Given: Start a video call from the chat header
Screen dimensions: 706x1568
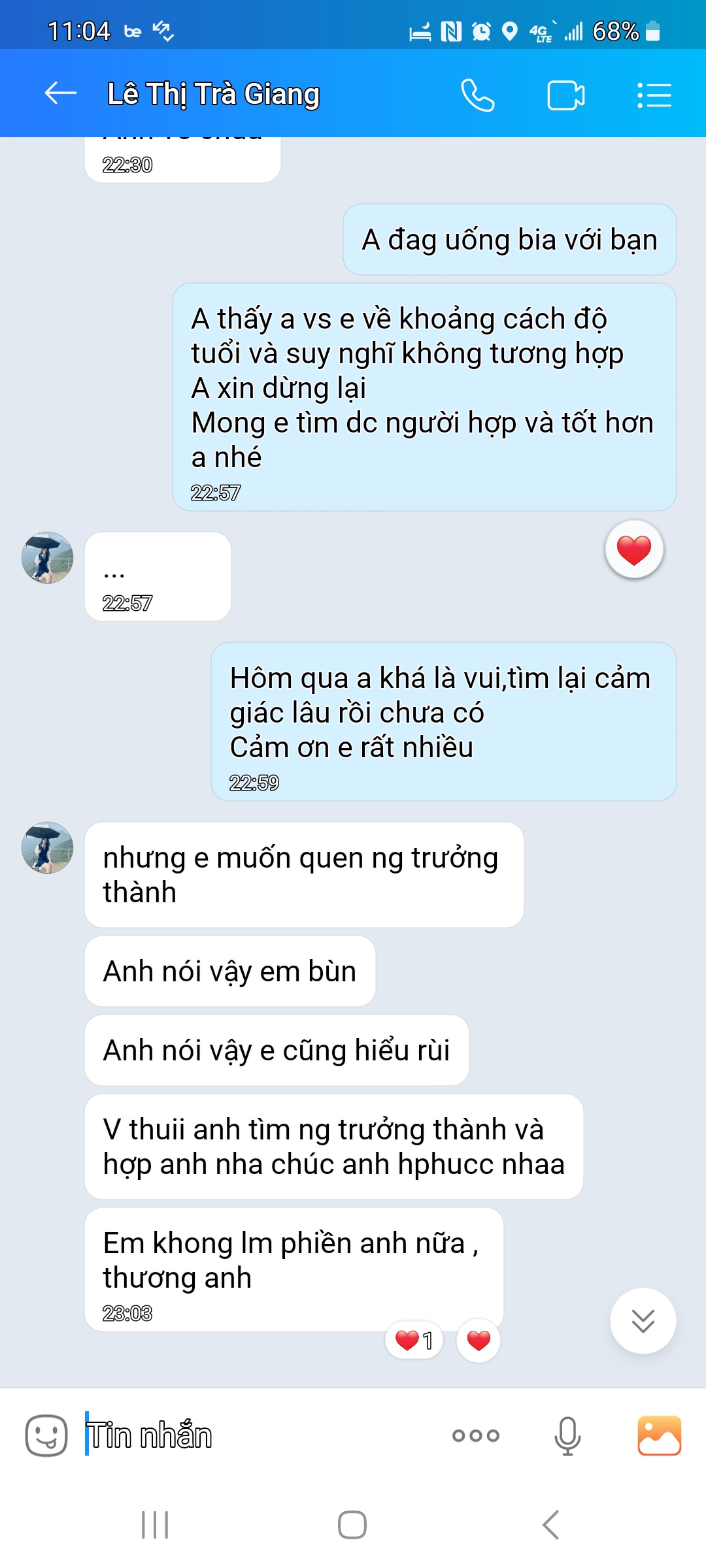Looking at the screenshot, I should pos(566,95).
